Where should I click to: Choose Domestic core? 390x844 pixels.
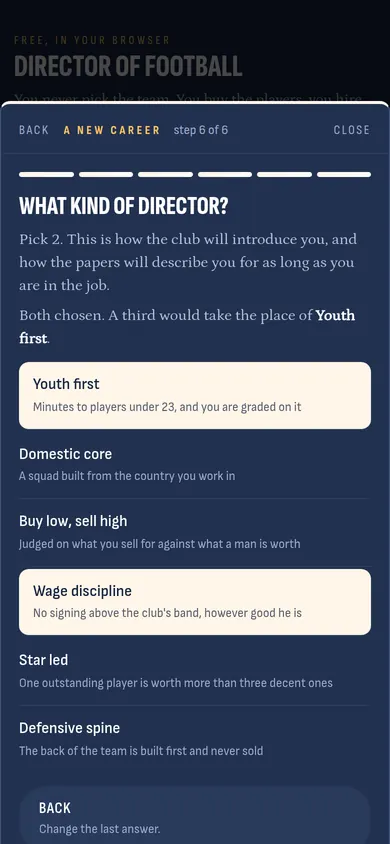point(195,465)
